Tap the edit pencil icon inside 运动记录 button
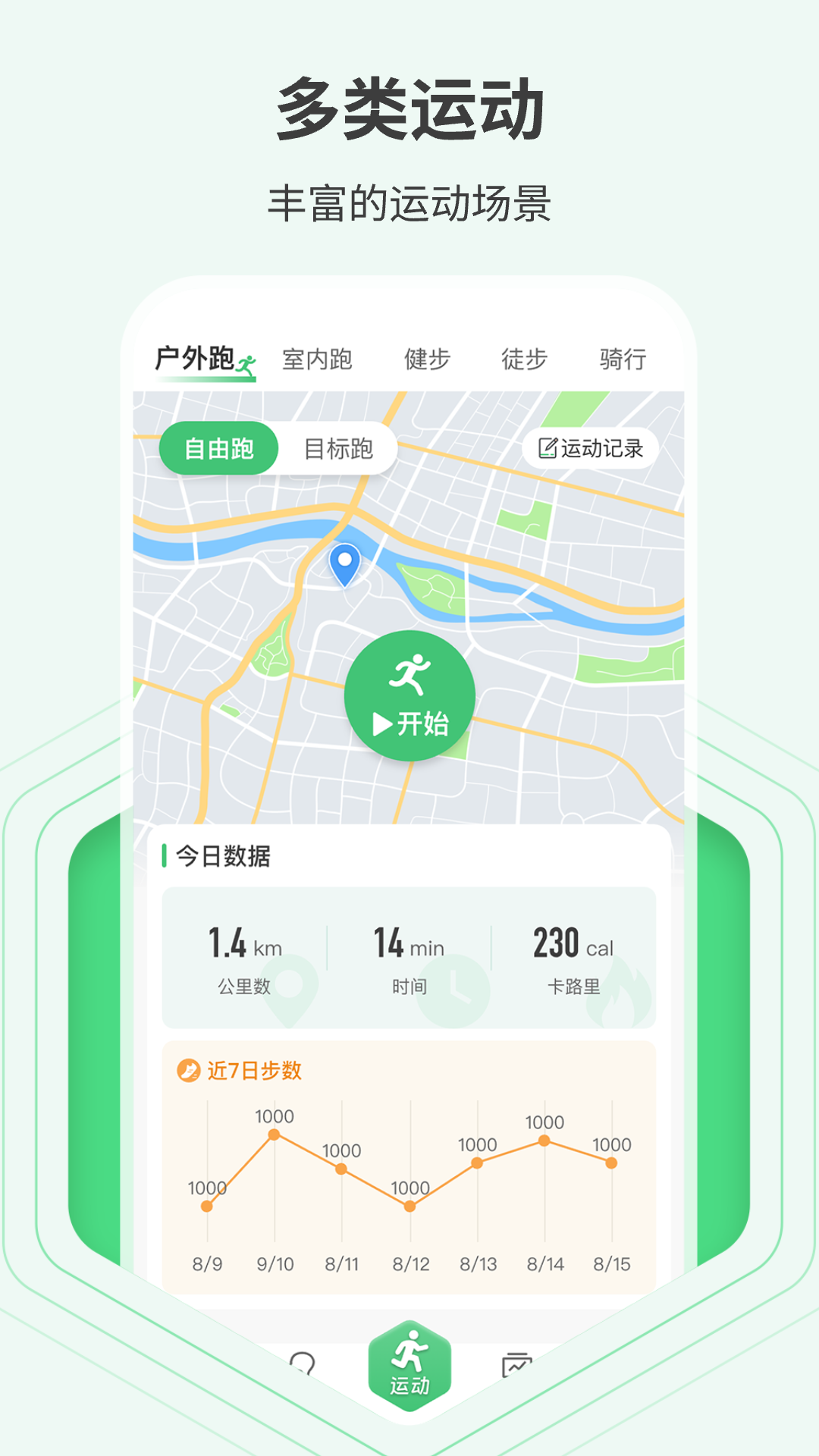The height and width of the screenshot is (1456, 819). [x=548, y=448]
